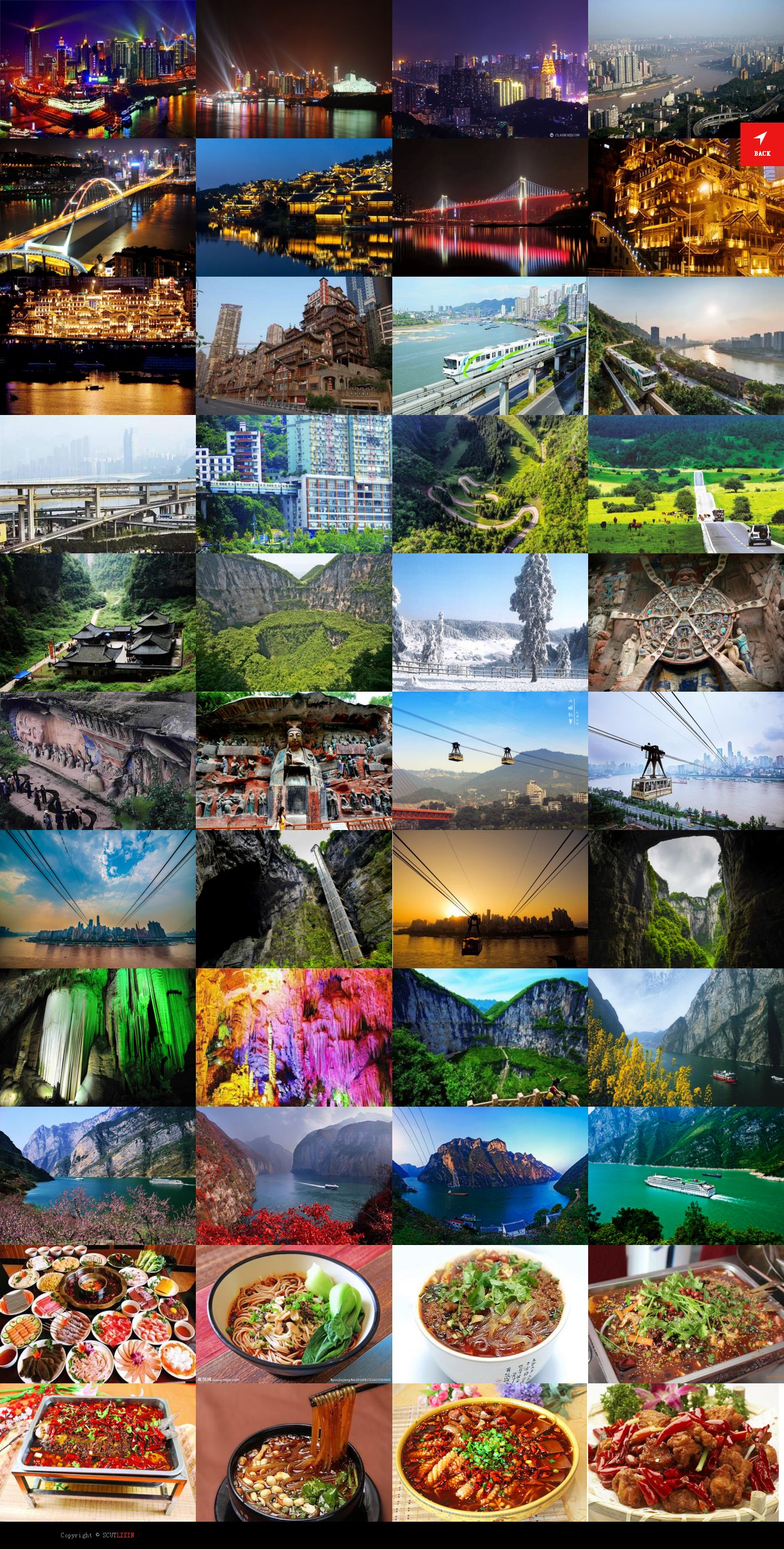The width and height of the screenshot is (784, 1549).
Task: Open the snowy tree landscape photo
Action: [x=489, y=622]
